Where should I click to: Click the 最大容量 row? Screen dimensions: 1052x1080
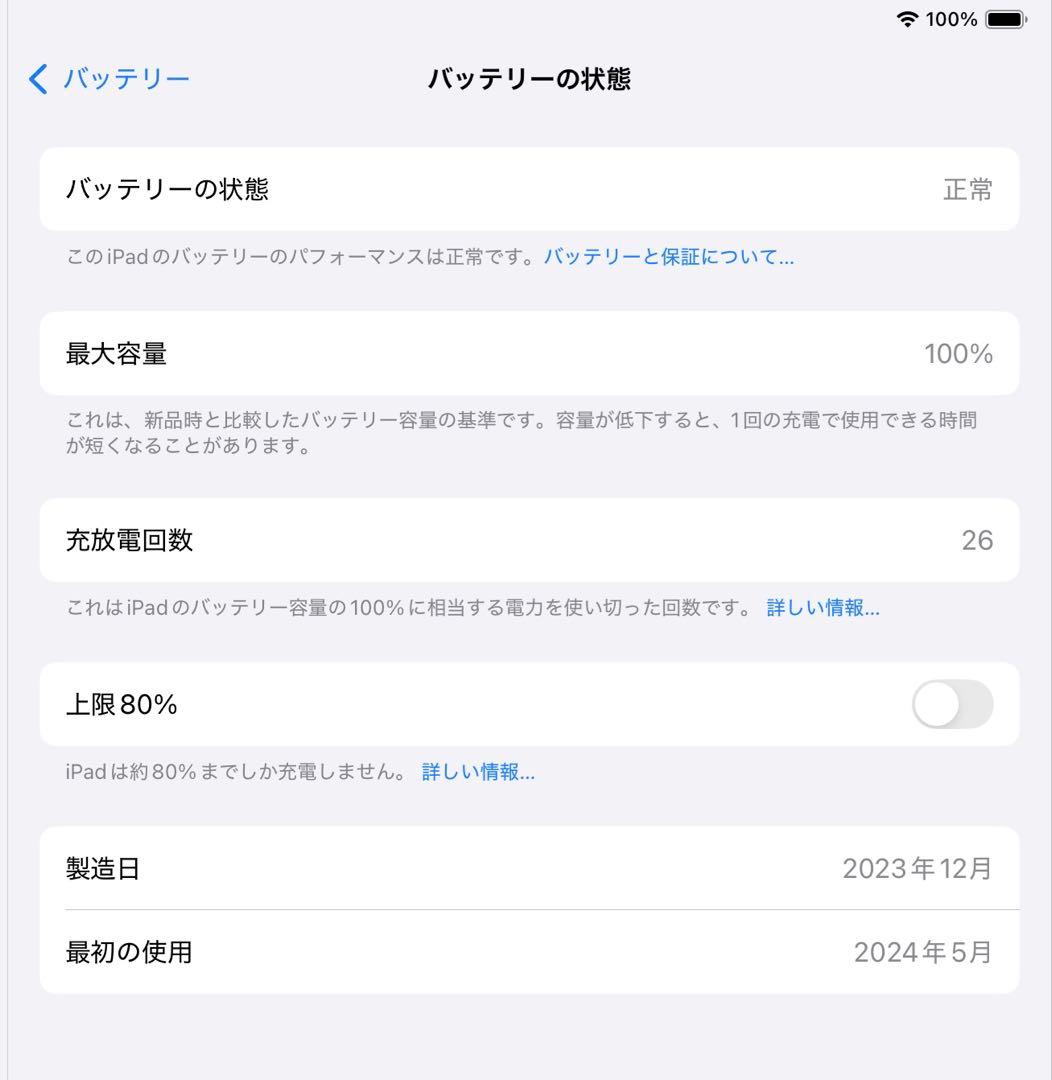point(527,354)
